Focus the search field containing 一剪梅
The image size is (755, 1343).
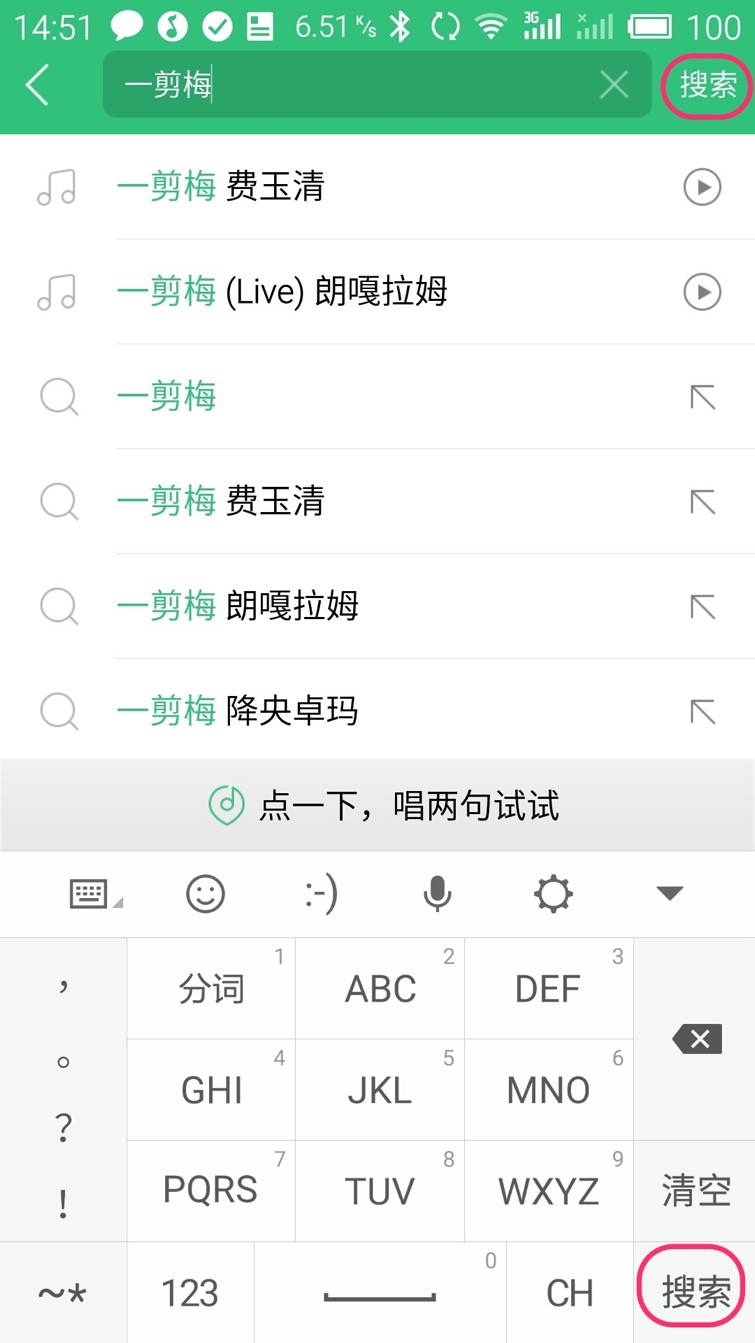point(350,86)
